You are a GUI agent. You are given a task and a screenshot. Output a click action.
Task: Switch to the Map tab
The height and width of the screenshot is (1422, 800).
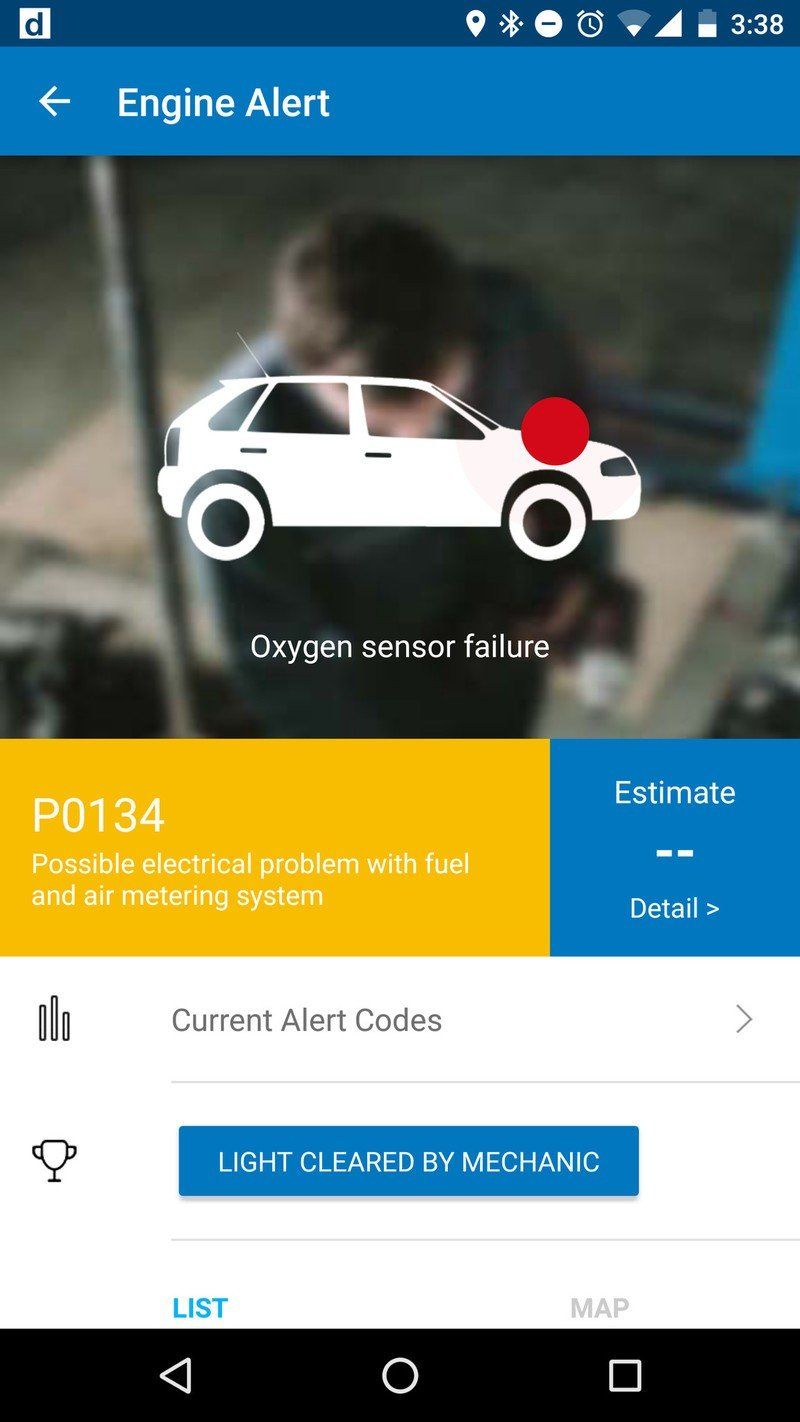(599, 1308)
